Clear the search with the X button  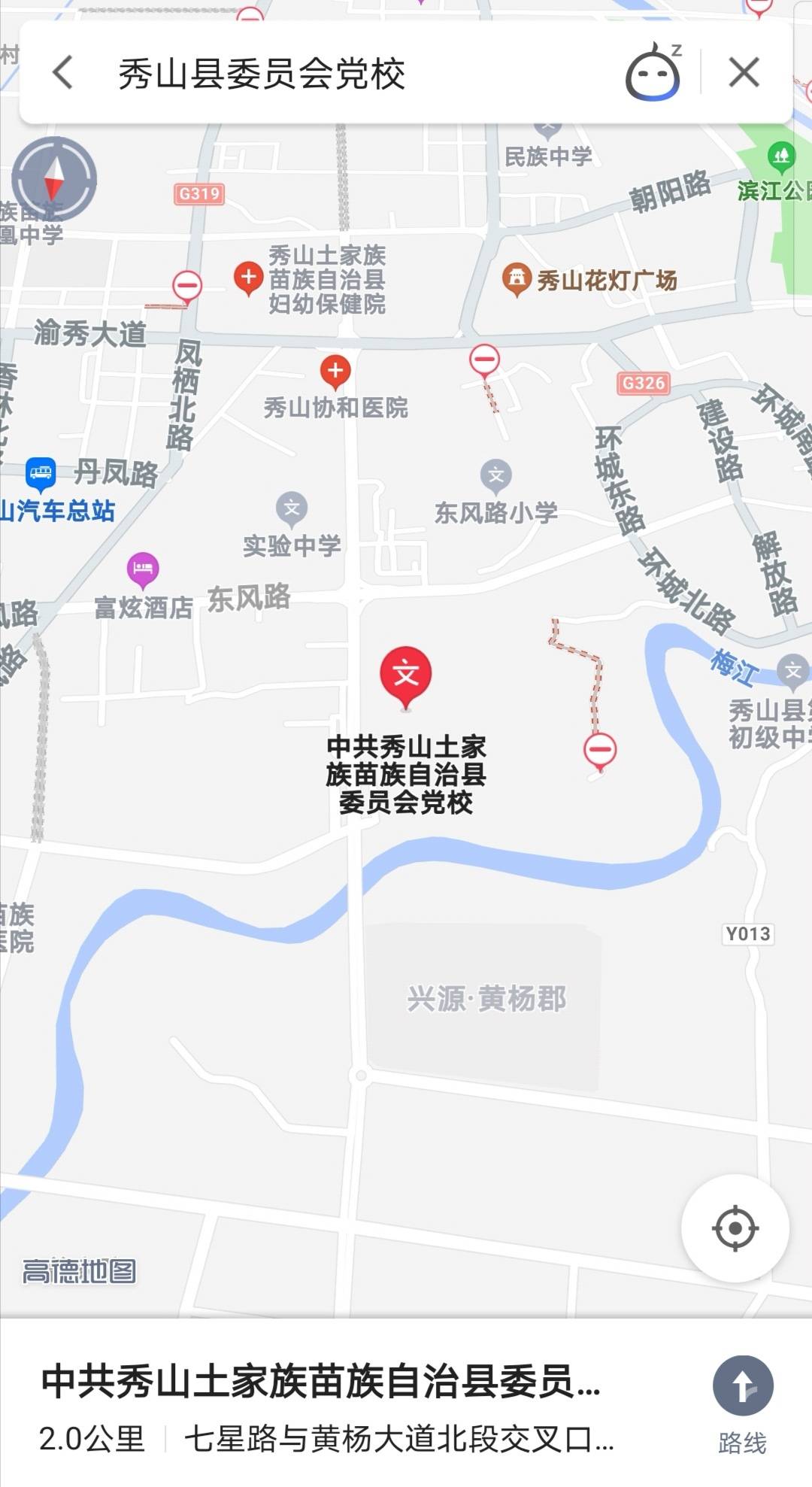[x=744, y=73]
